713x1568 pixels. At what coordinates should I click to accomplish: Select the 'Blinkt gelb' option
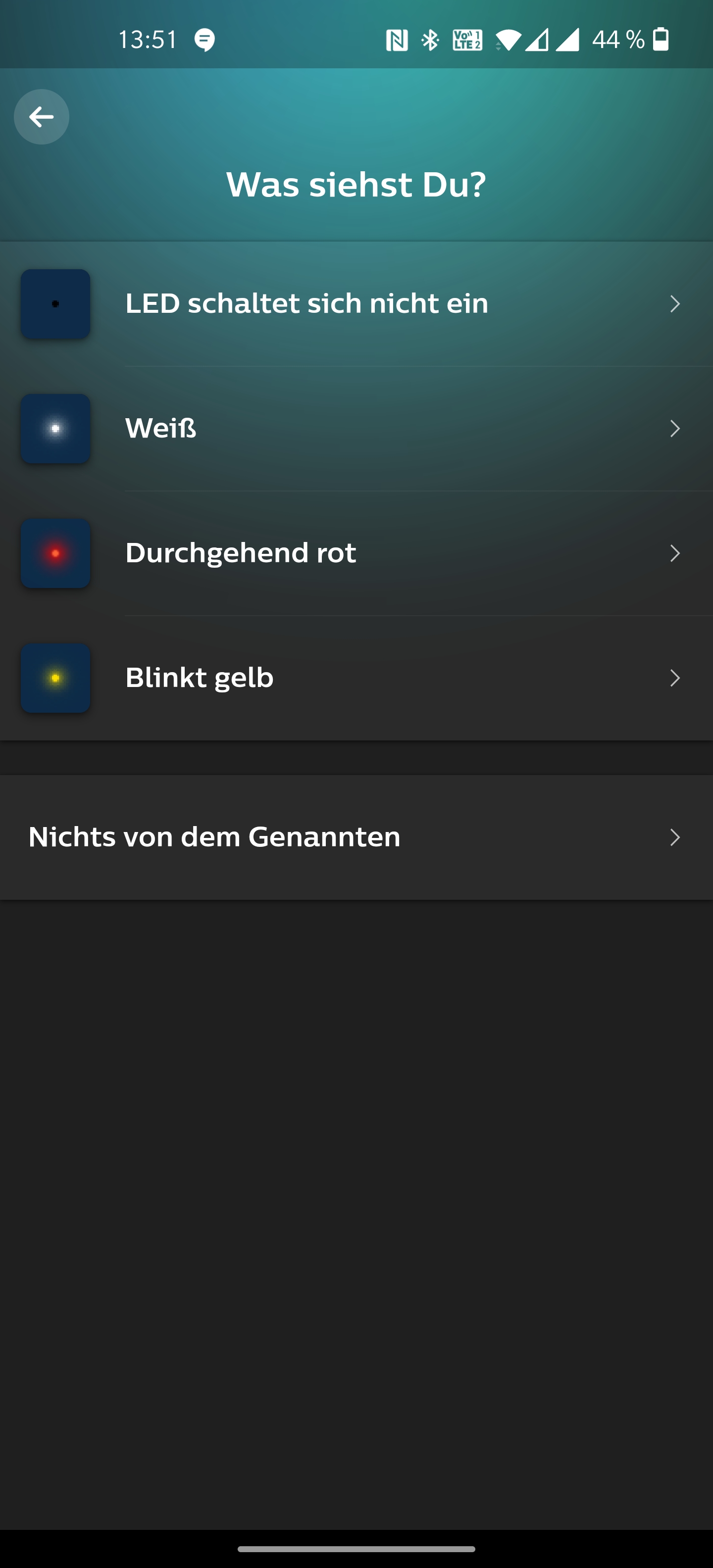tap(356, 678)
